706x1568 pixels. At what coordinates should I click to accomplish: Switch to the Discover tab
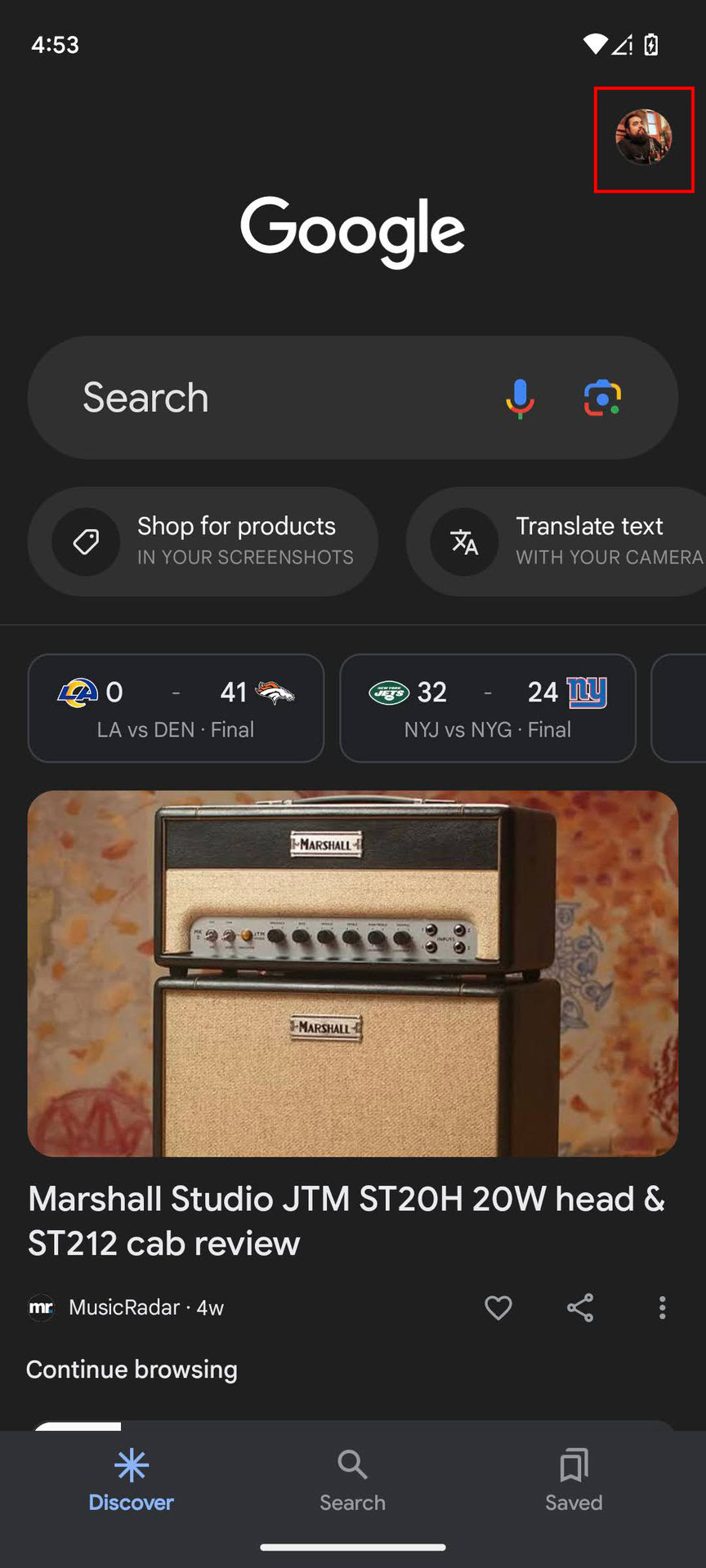131,1481
